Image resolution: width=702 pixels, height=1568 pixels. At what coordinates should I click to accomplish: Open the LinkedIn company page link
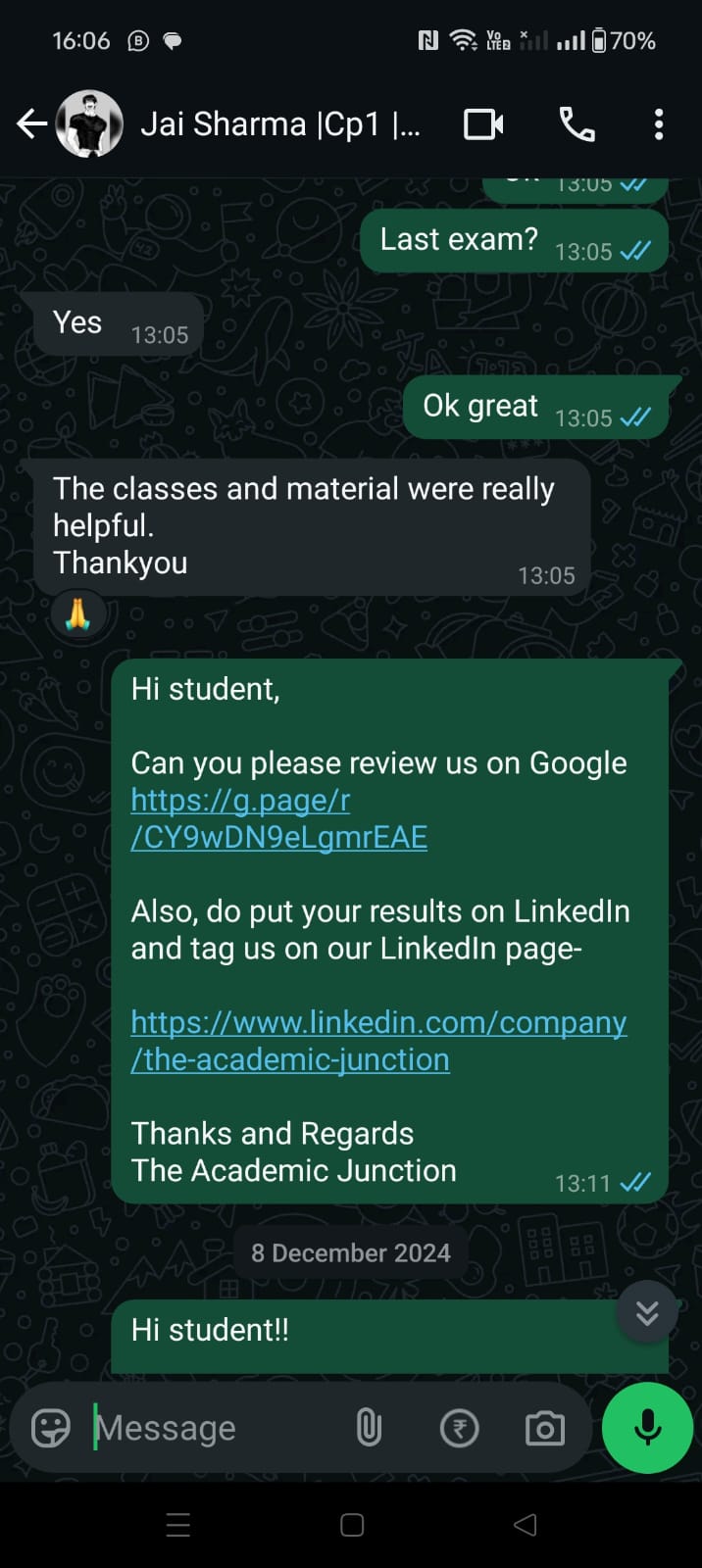click(x=377, y=1041)
